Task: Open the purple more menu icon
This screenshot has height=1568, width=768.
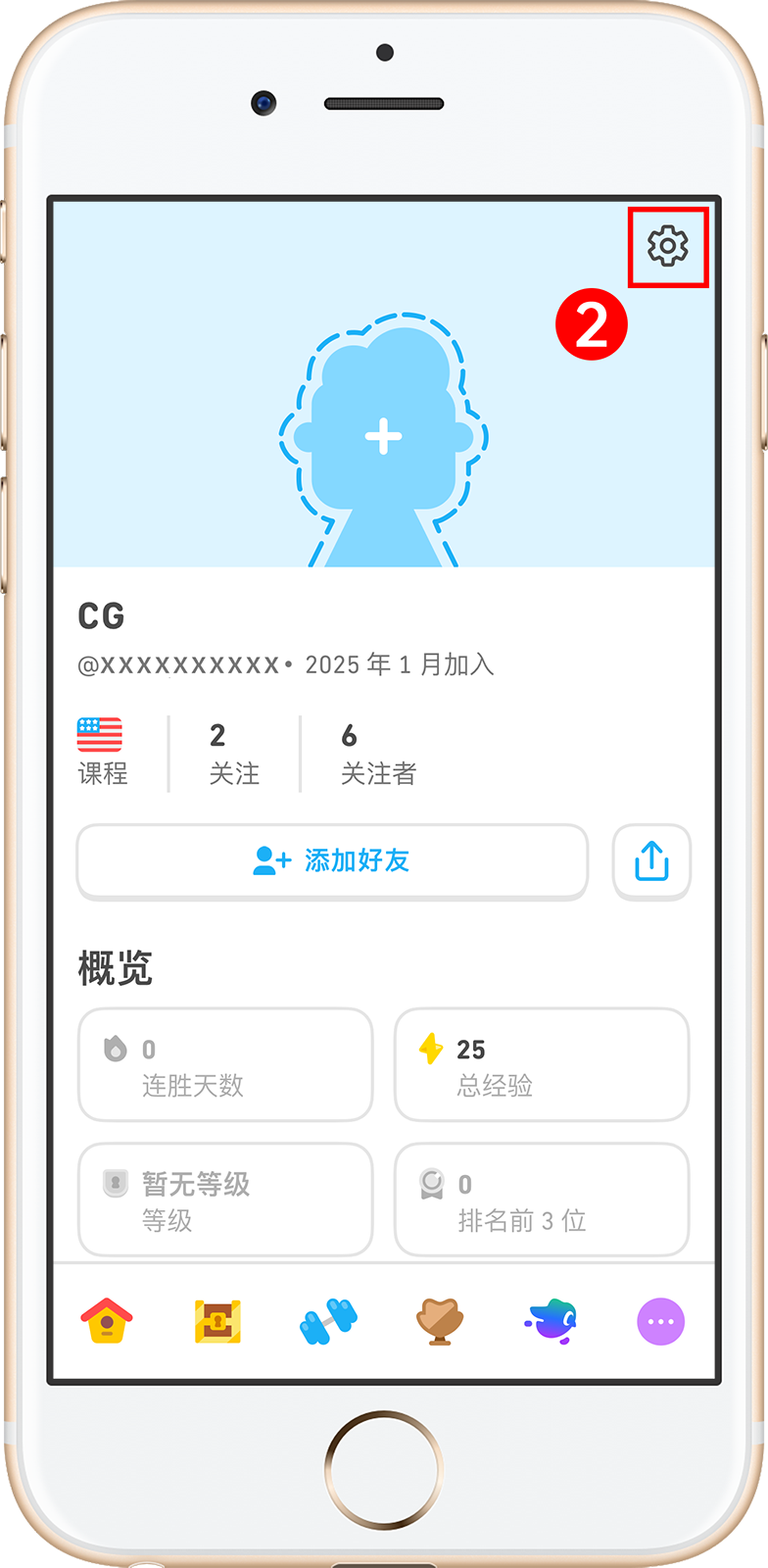Action: point(661,1321)
